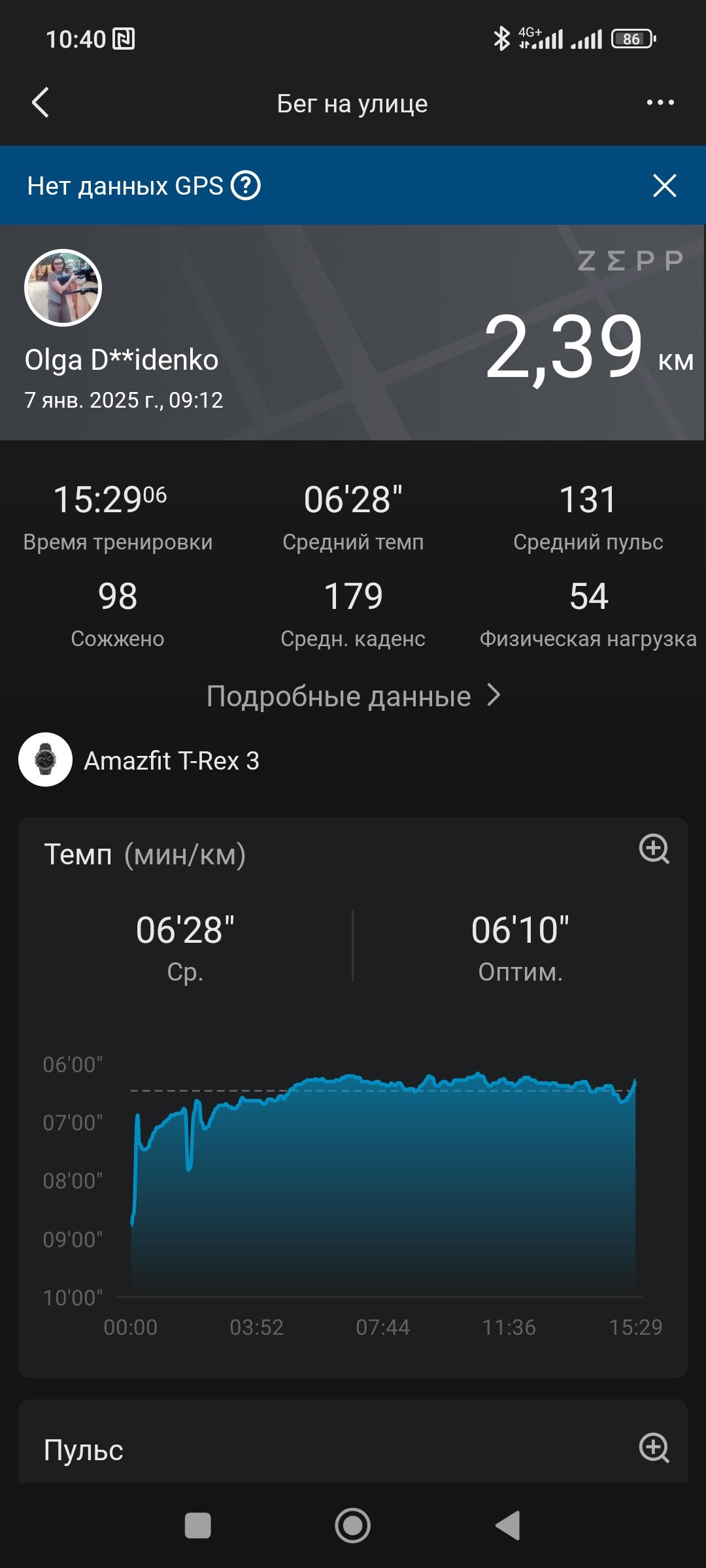Open the help icon next to Нет данных GPS
Image resolution: width=706 pixels, height=1568 pixels.
(x=246, y=186)
